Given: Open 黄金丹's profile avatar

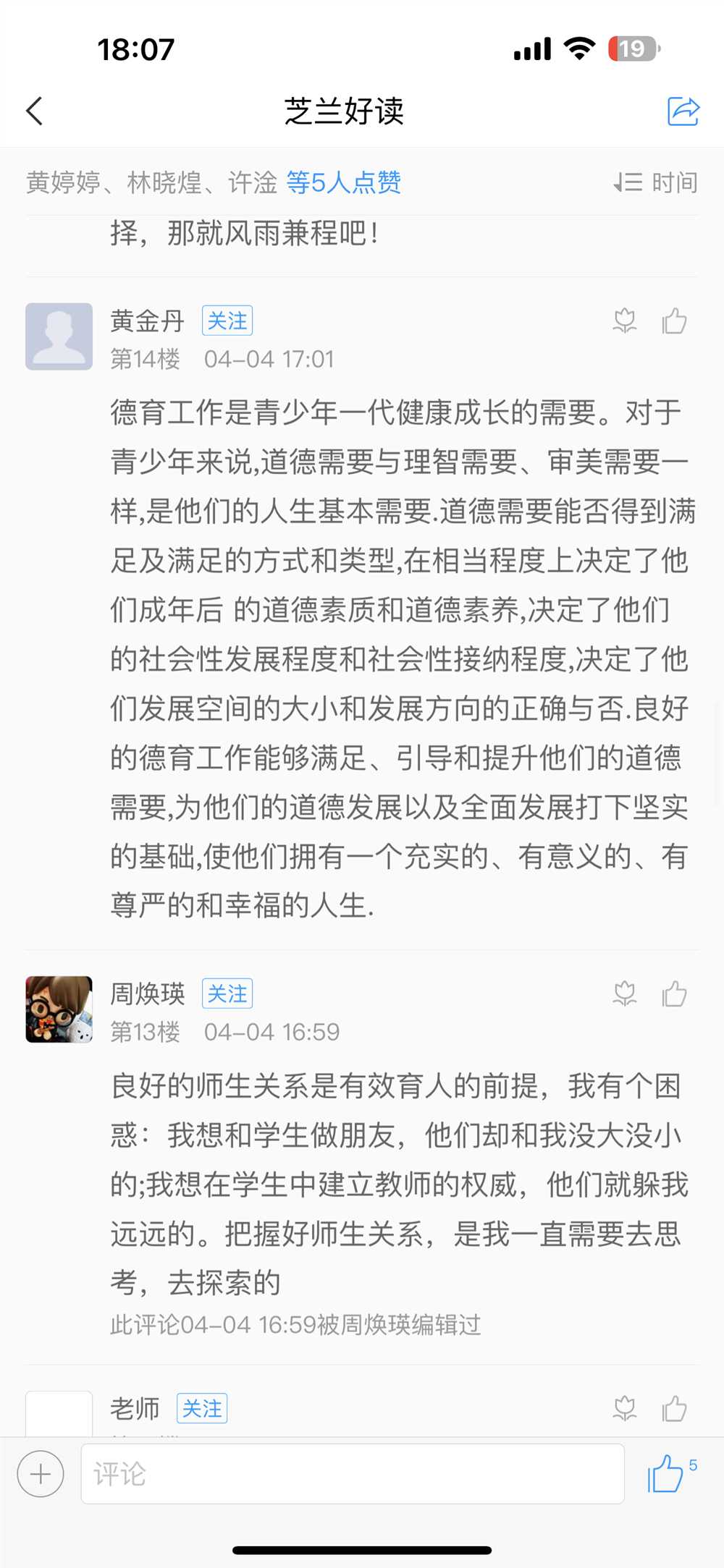Looking at the screenshot, I should pyautogui.click(x=59, y=336).
